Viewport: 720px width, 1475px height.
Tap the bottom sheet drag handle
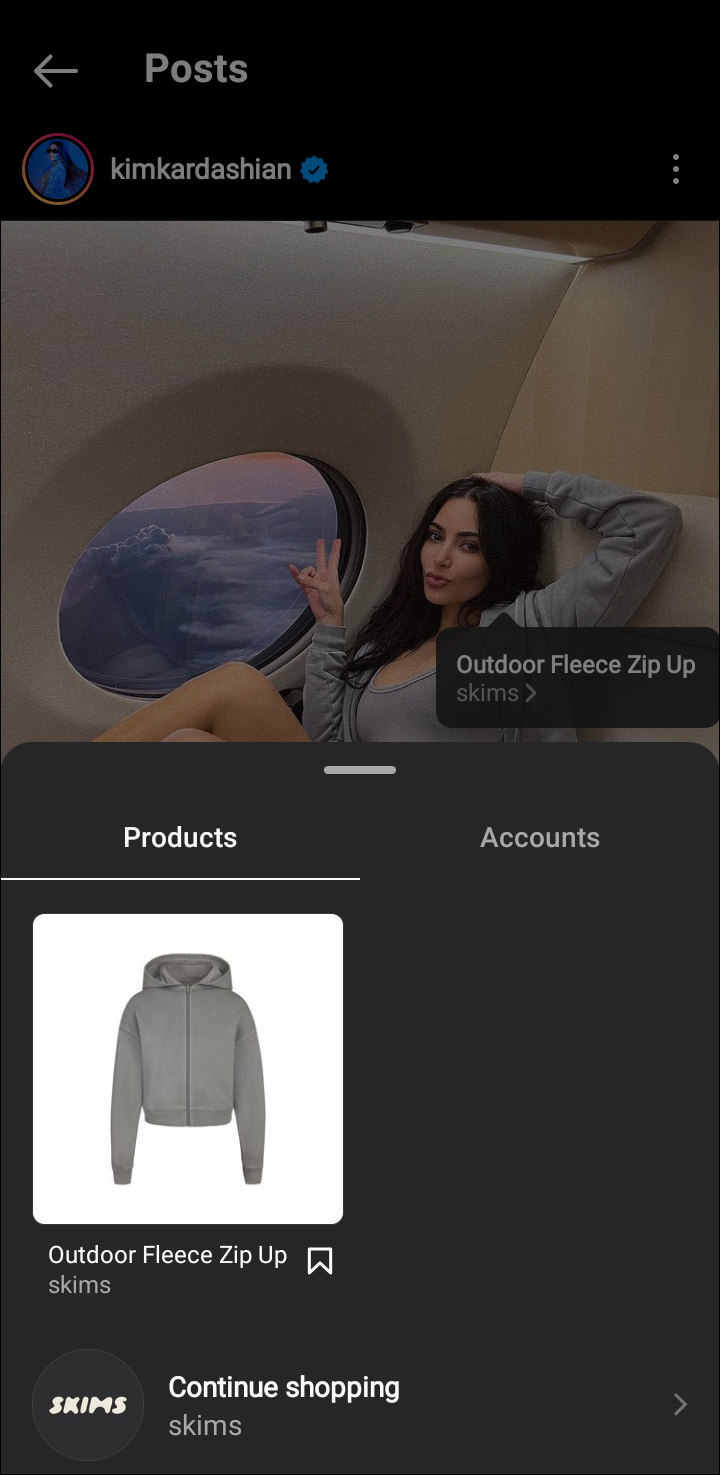[x=360, y=770]
